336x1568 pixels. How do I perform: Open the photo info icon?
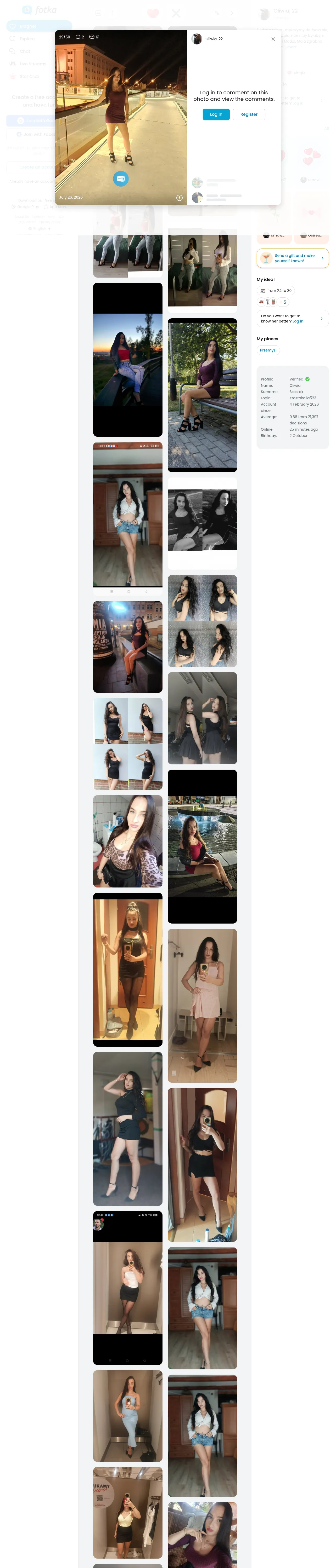click(179, 198)
